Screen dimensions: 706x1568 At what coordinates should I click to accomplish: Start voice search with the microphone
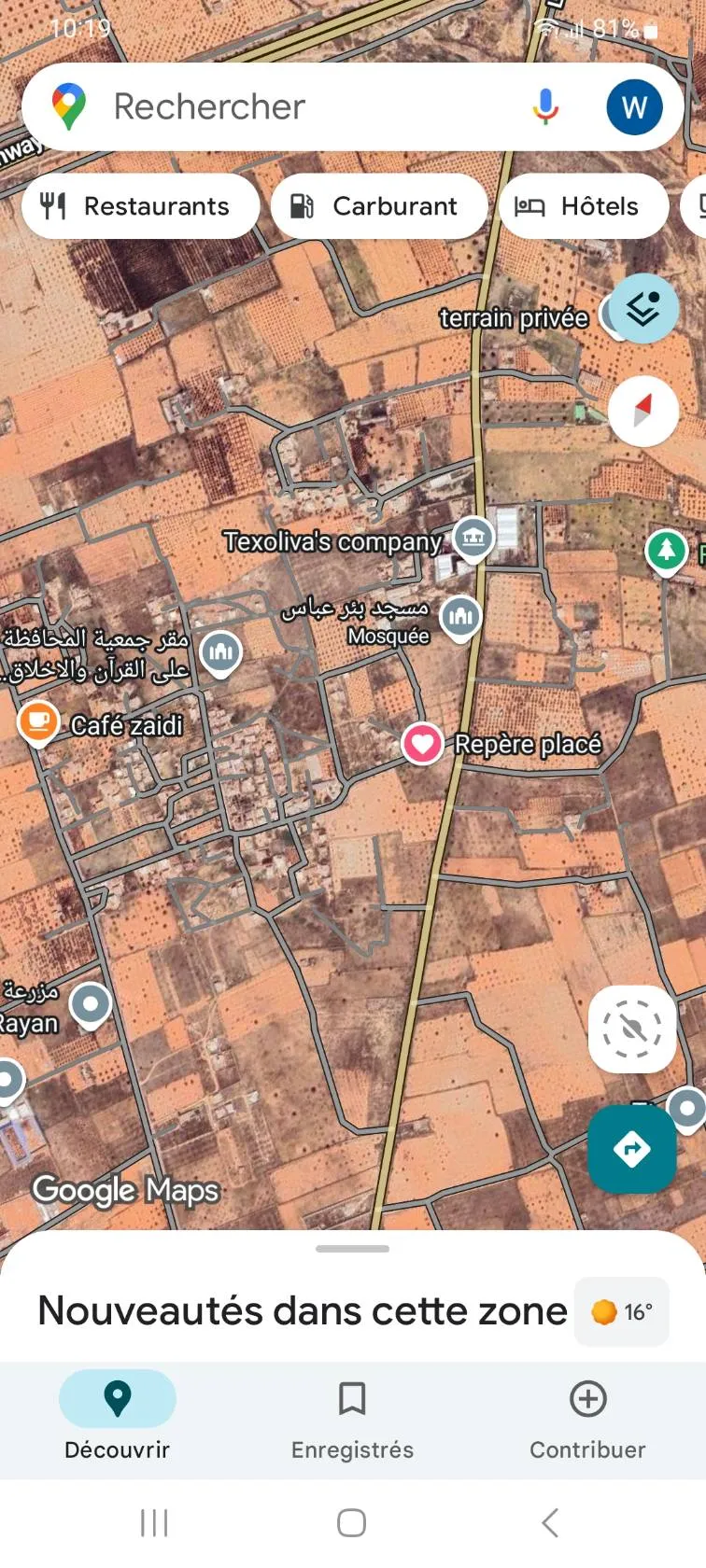tap(545, 107)
